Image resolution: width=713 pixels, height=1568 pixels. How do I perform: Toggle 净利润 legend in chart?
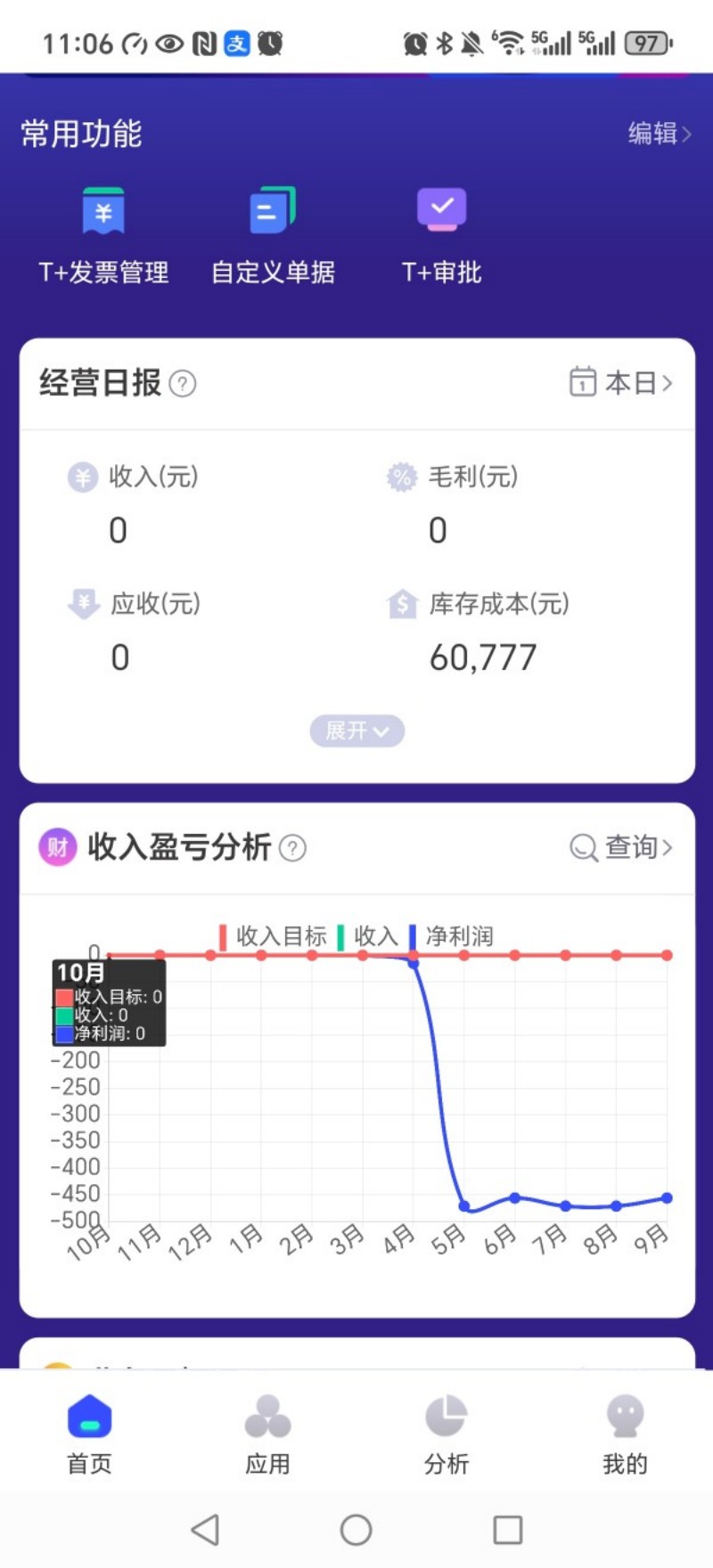451,936
